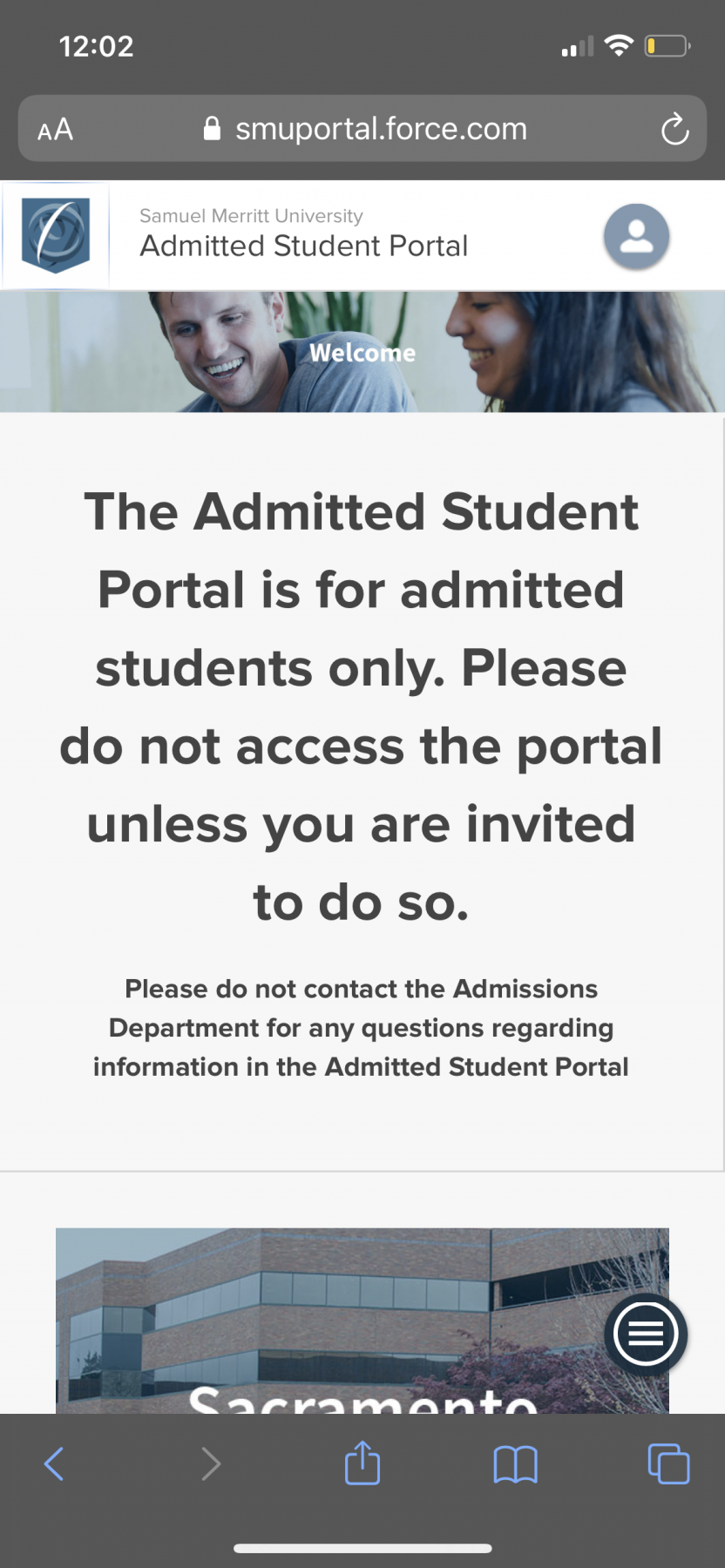Open the user profile icon
Image resolution: width=725 pixels, height=1568 pixels.
(636, 236)
